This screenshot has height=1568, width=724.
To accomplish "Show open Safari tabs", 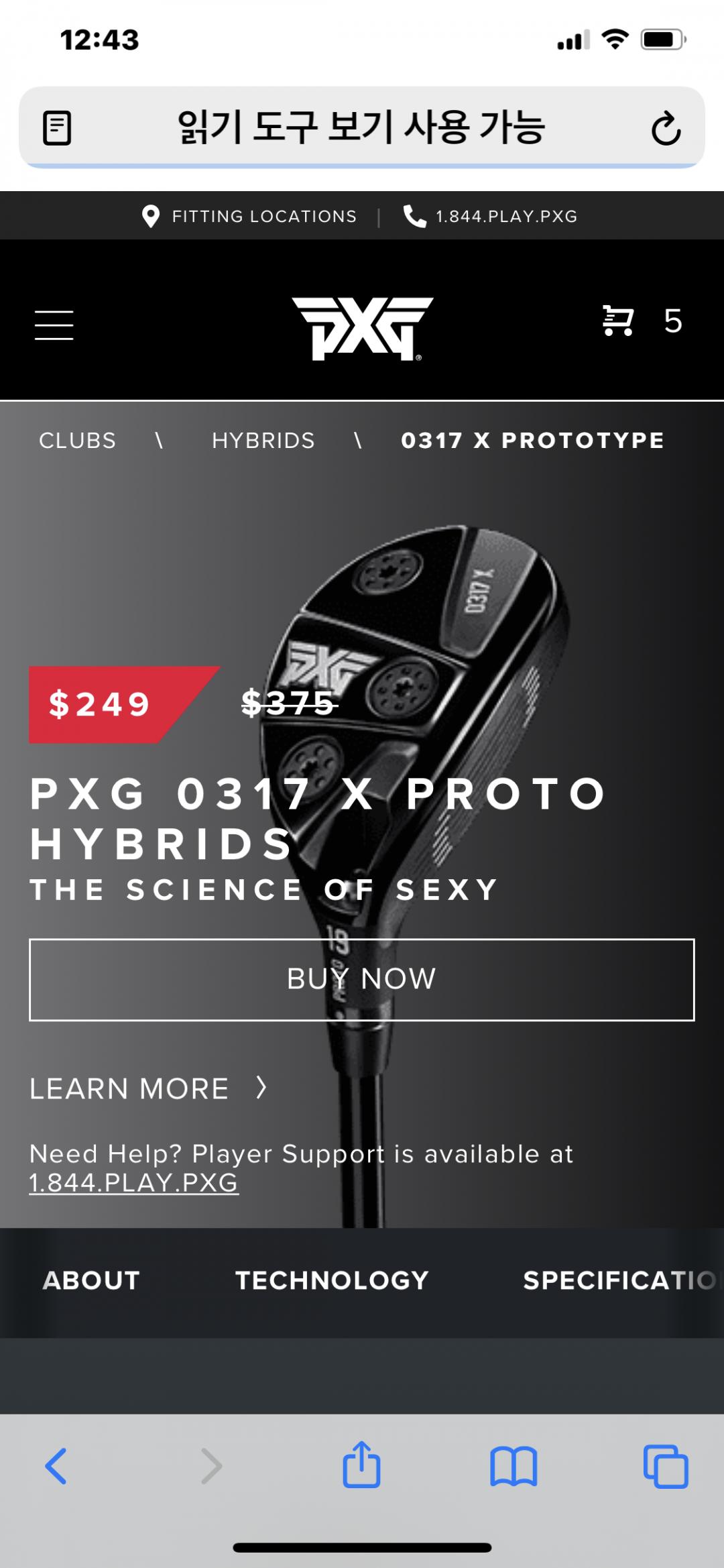I will pyautogui.click(x=666, y=1466).
